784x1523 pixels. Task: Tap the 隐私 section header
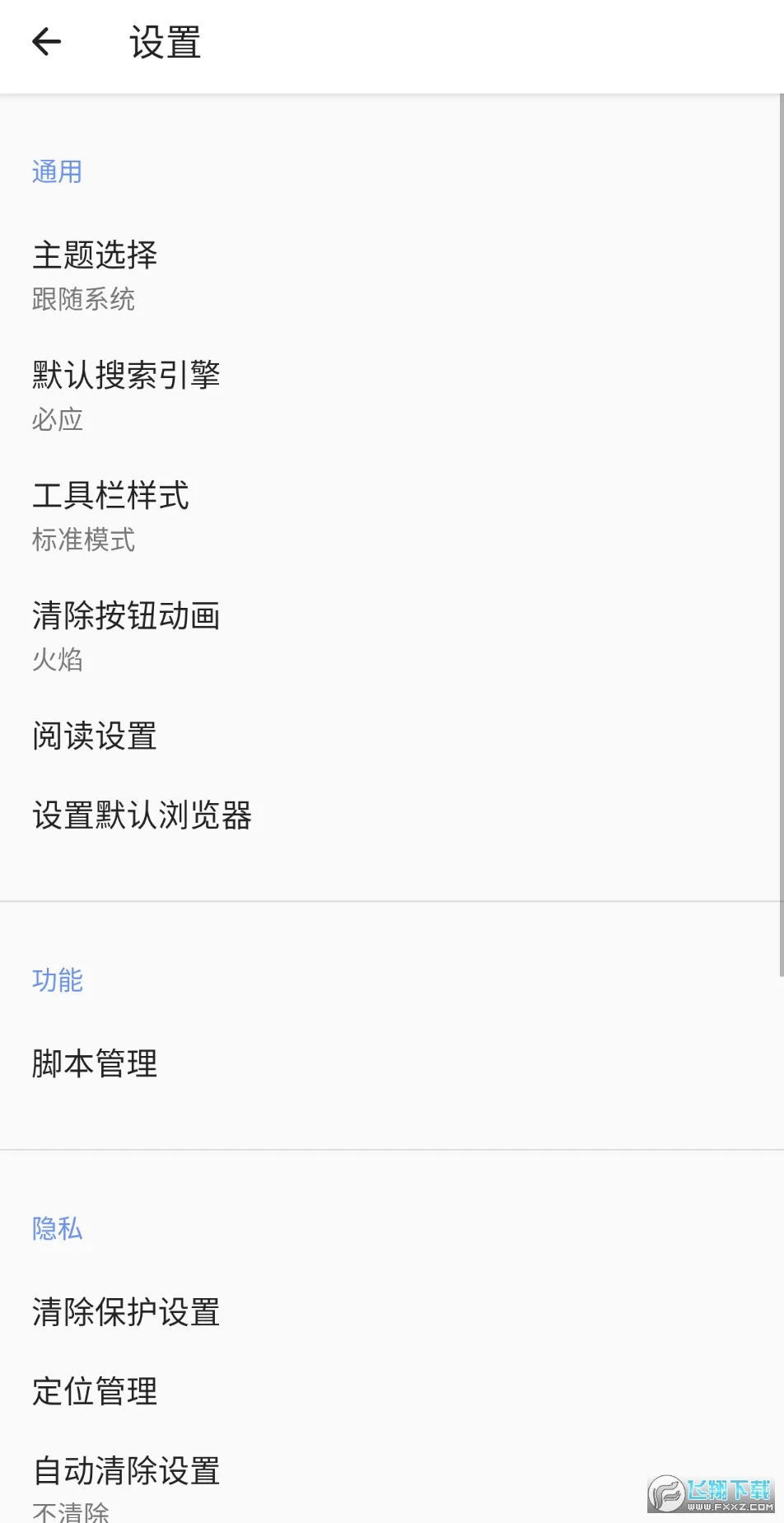(57, 1229)
